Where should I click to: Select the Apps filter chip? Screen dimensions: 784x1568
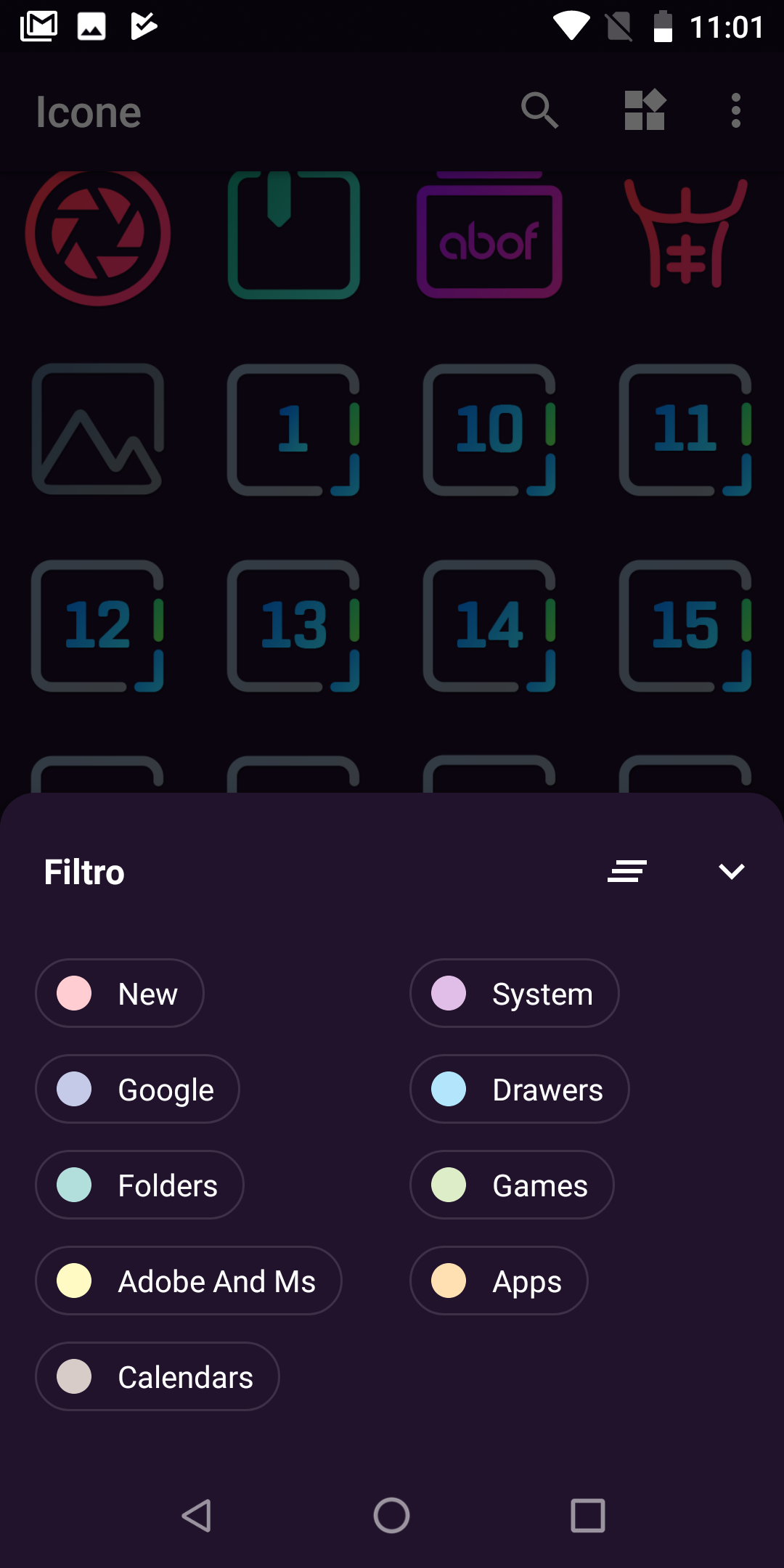499,1281
